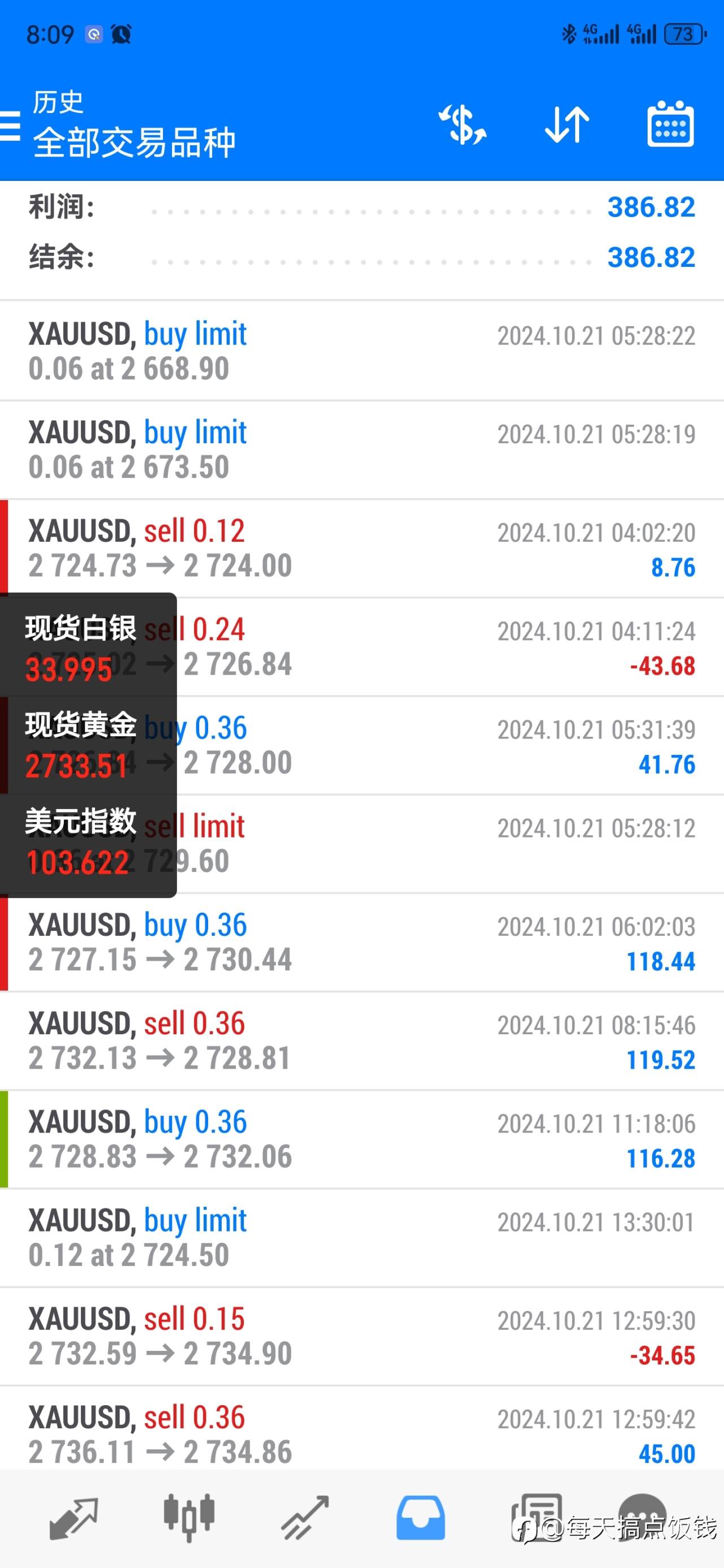Open buy limit order at 2 668.90
This screenshot has height=1568, width=724.
click(x=361, y=351)
